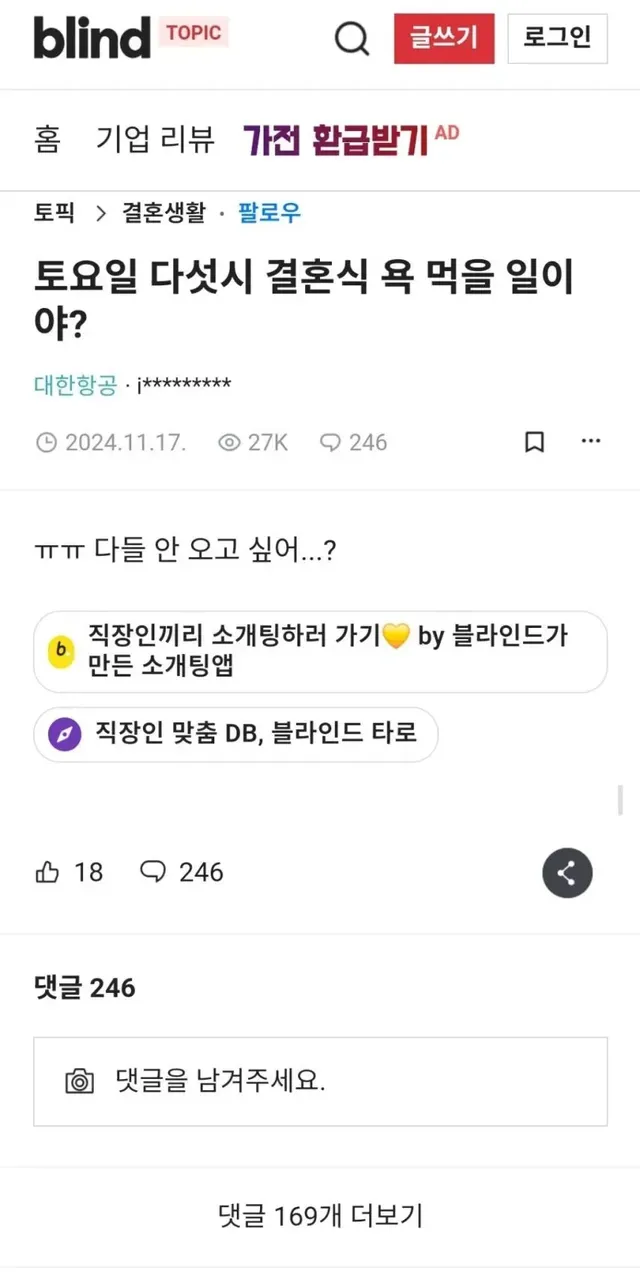The width and height of the screenshot is (640, 1280).
Task: Open the post overflow menu
Action: (591, 442)
